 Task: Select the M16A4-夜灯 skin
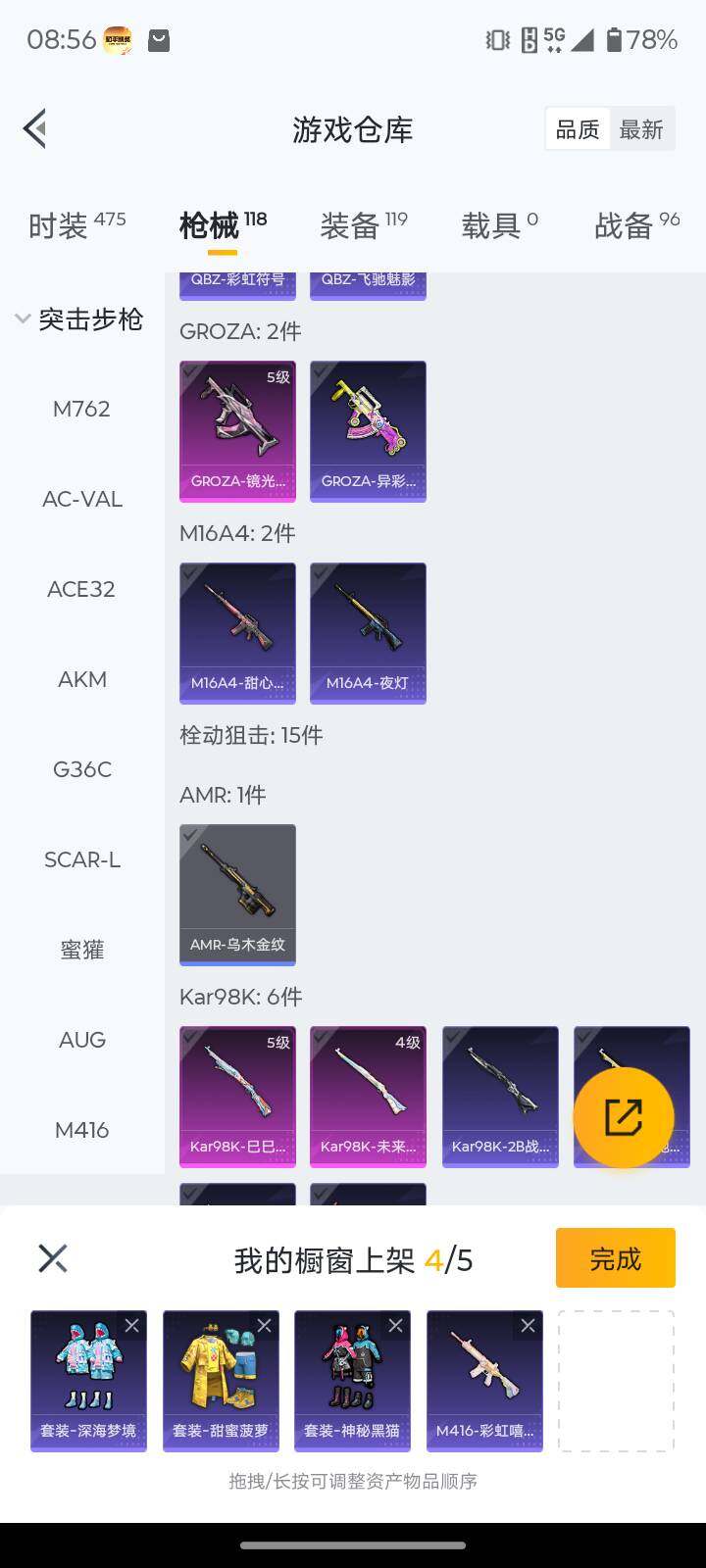368,633
